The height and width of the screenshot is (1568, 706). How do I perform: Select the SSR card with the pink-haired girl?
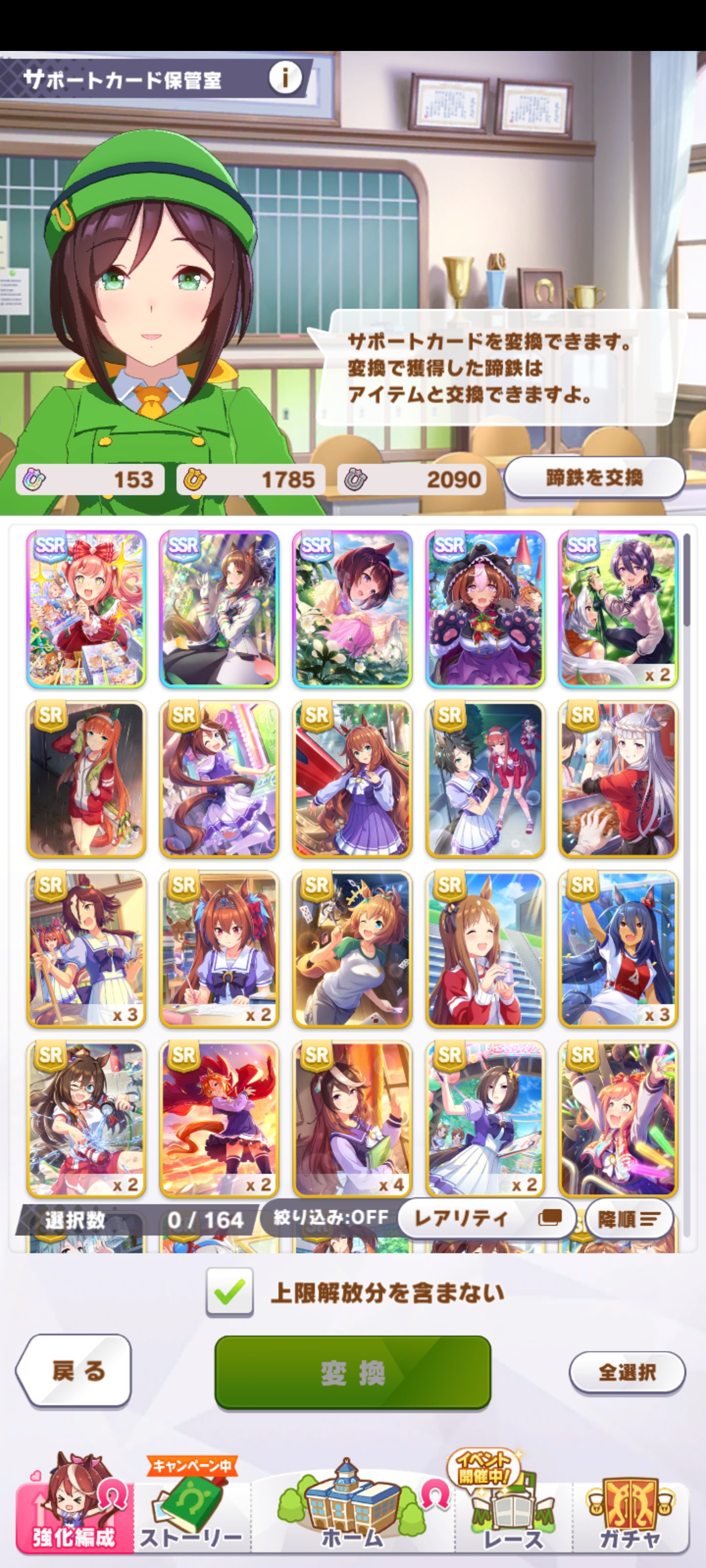[86, 609]
